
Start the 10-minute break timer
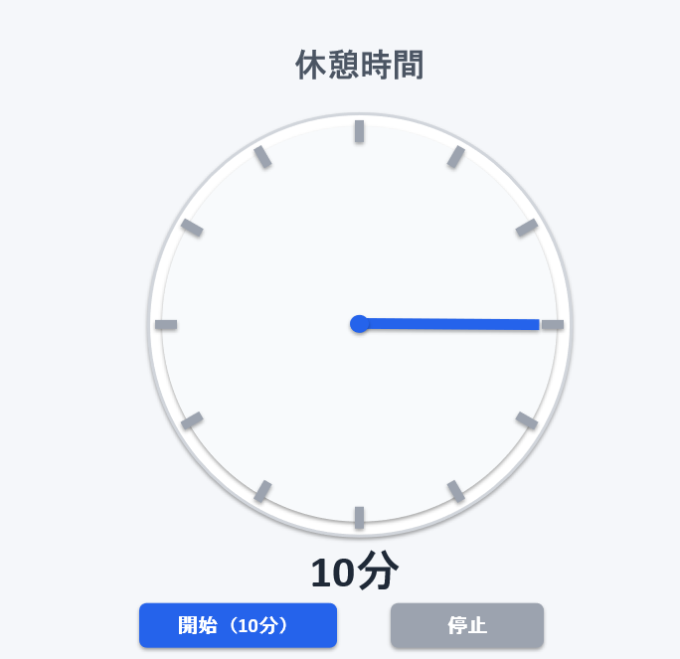point(238,626)
